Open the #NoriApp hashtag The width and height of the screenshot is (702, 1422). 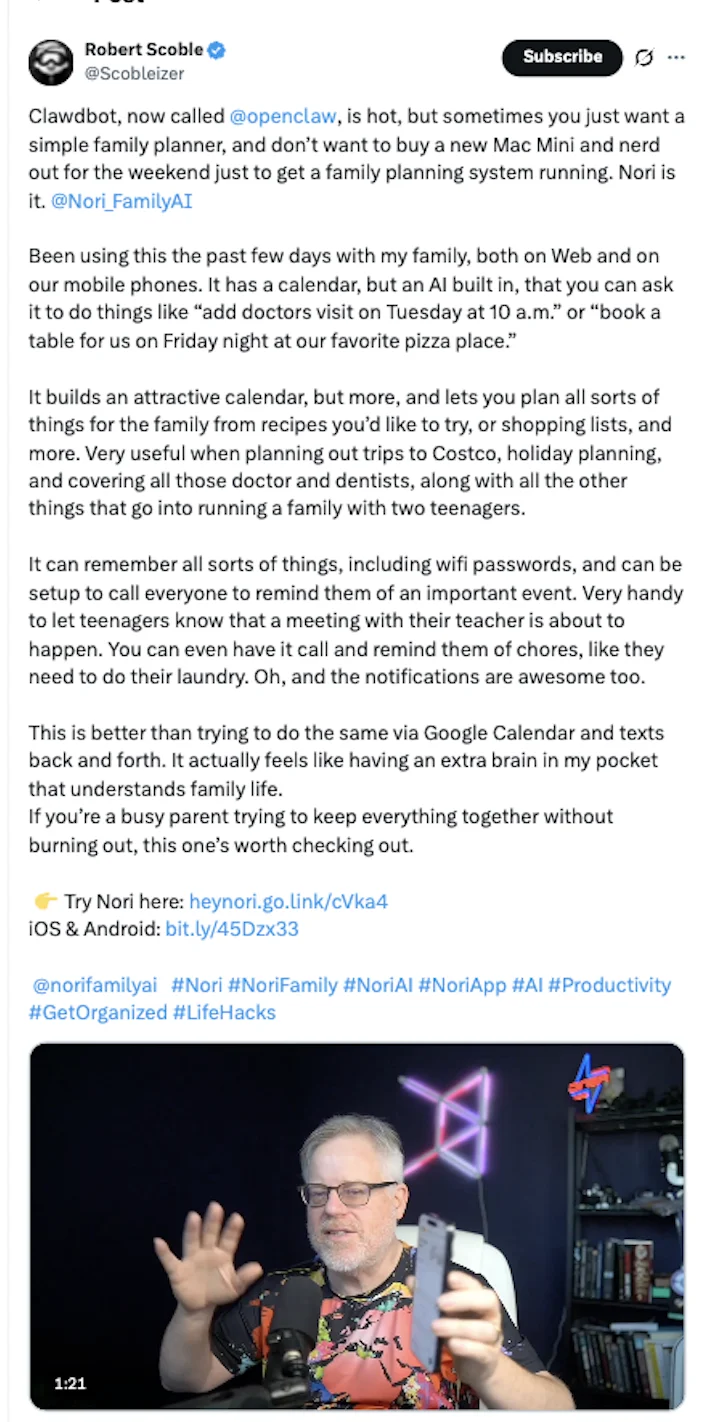(462, 985)
